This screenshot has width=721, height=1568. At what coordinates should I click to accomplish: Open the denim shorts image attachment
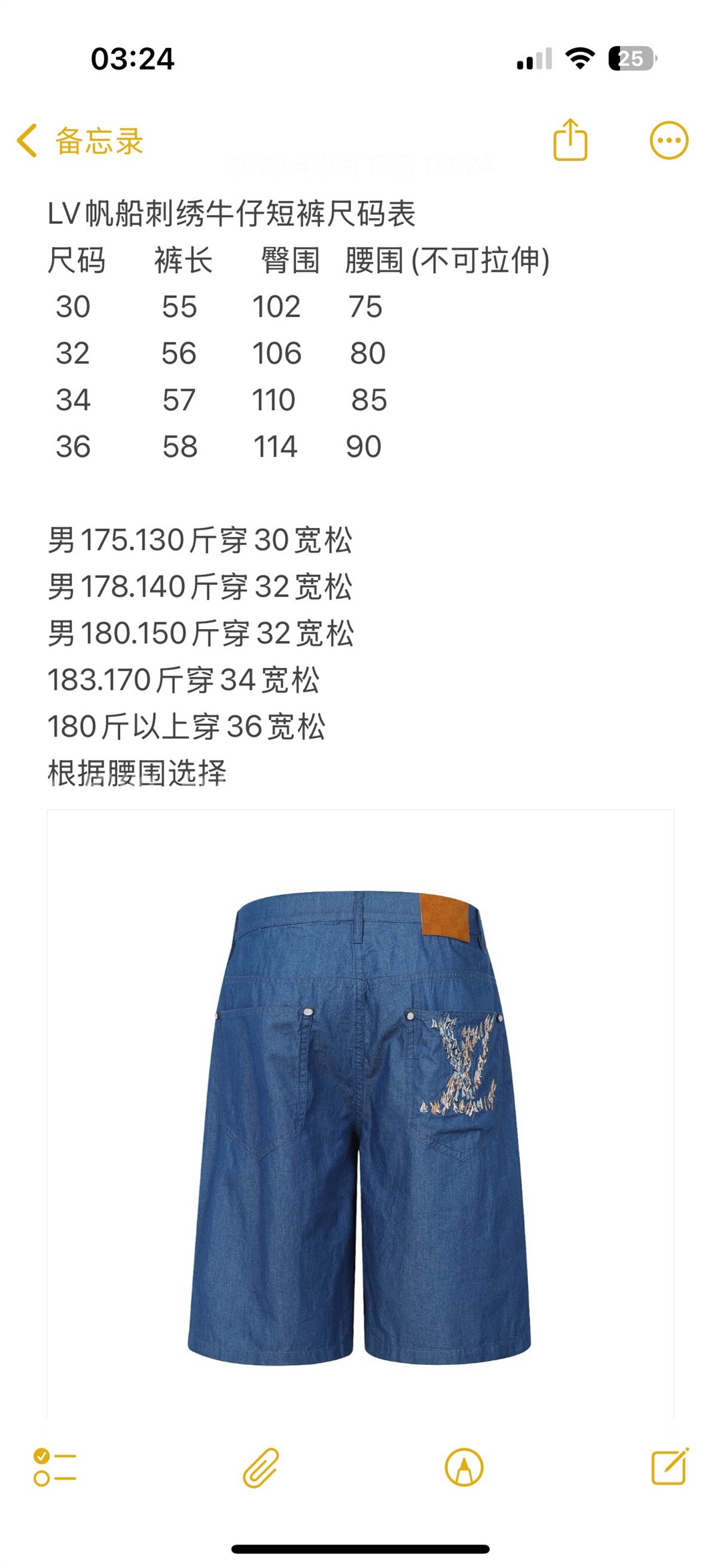point(360,1122)
